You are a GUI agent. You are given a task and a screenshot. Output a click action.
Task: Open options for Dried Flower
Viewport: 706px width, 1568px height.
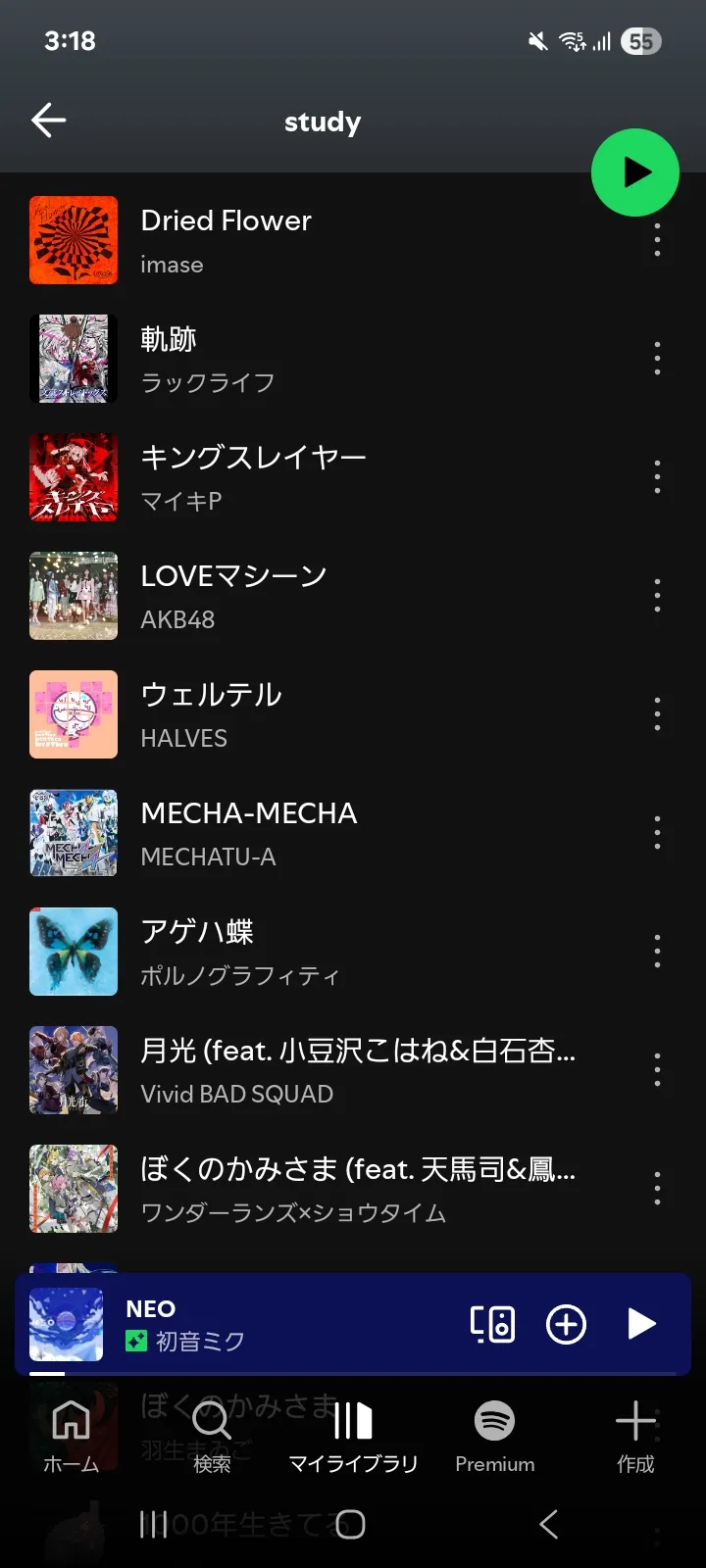[657, 240]
